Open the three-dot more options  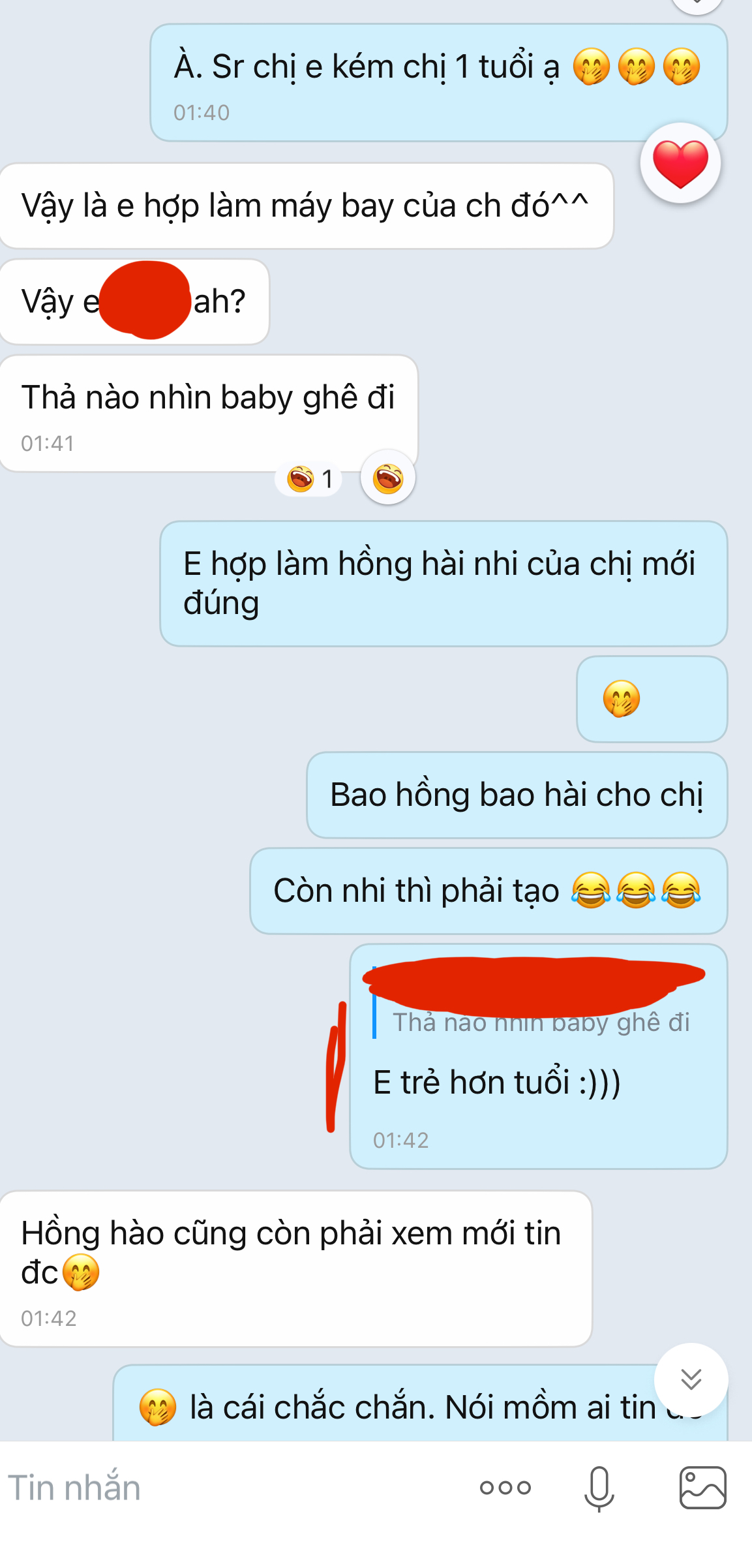(x=505, y=1488)
